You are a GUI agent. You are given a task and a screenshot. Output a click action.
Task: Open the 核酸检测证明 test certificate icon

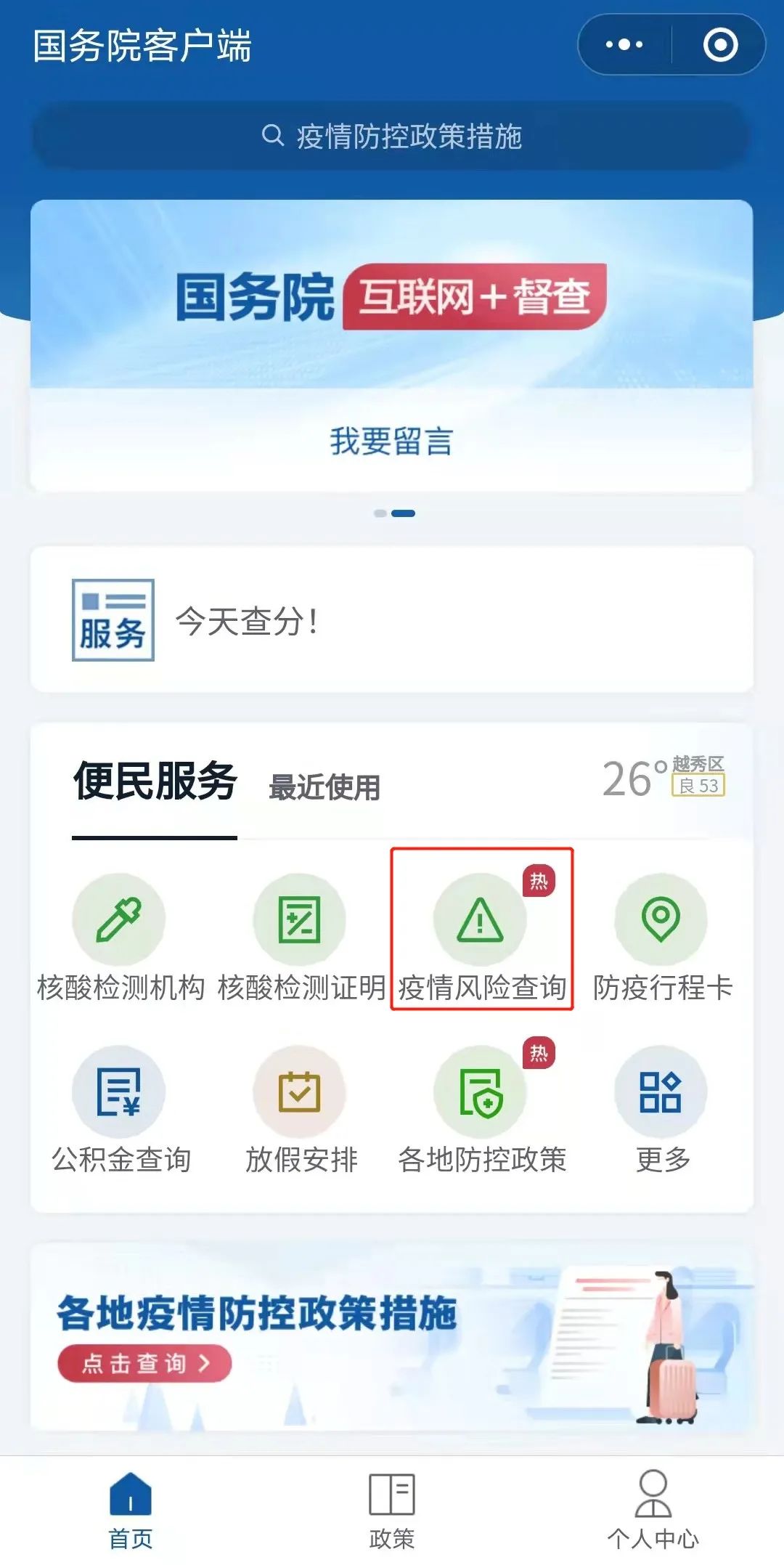pos(301,919)
